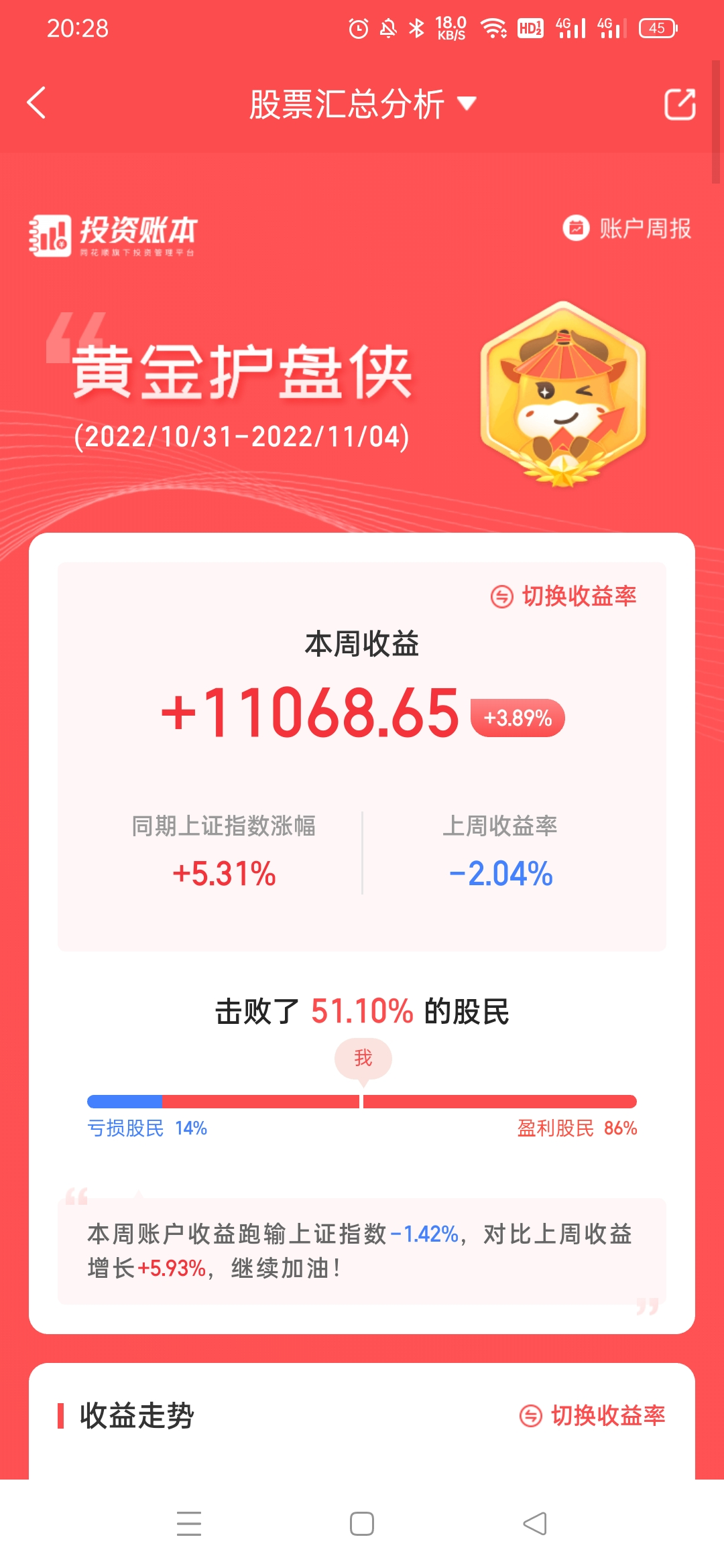Open recent apps from system navigation bar
724x1568 pixels.
(189, 1523)
